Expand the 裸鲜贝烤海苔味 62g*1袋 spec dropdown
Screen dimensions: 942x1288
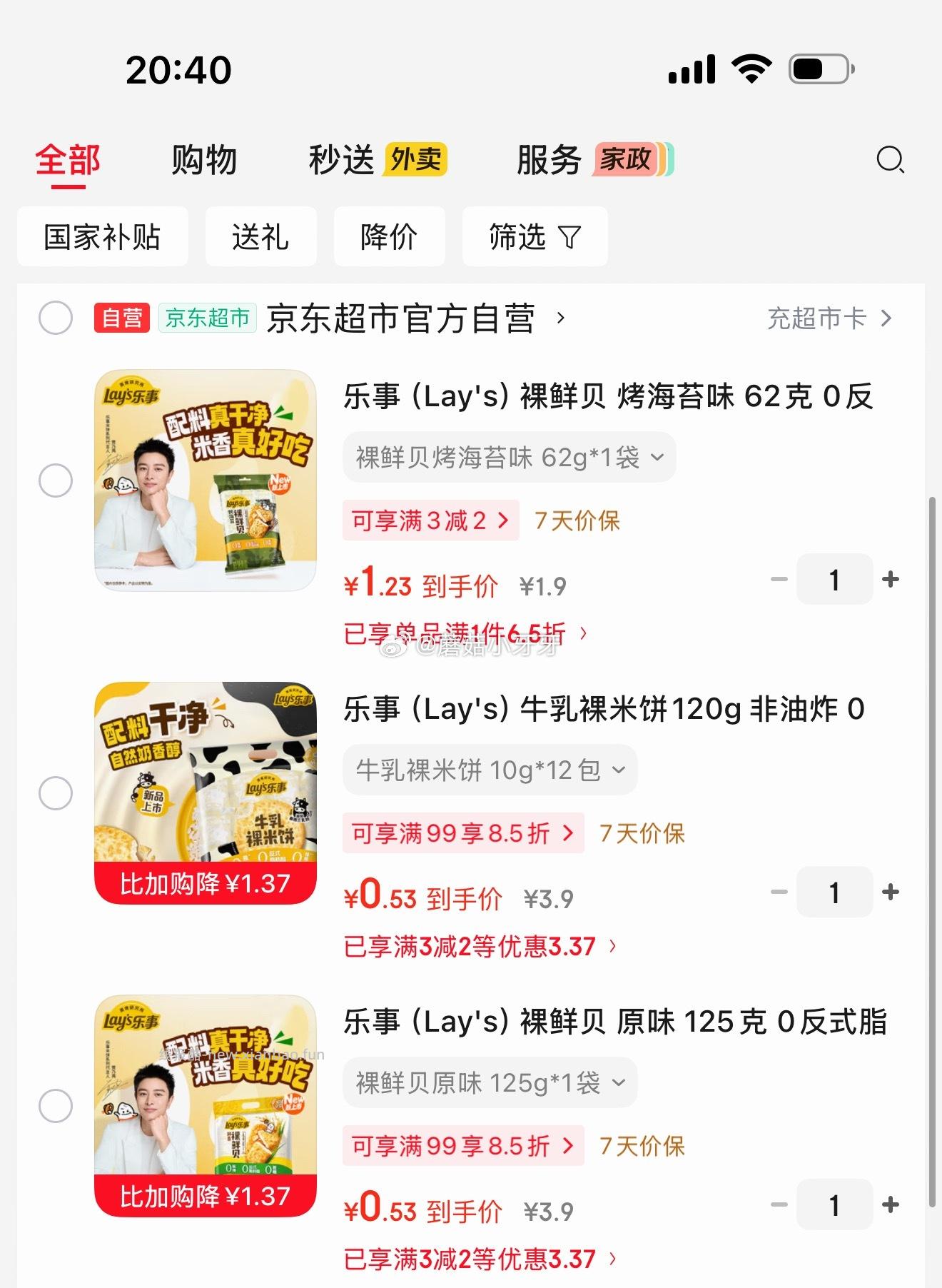(x=508, y=458)
